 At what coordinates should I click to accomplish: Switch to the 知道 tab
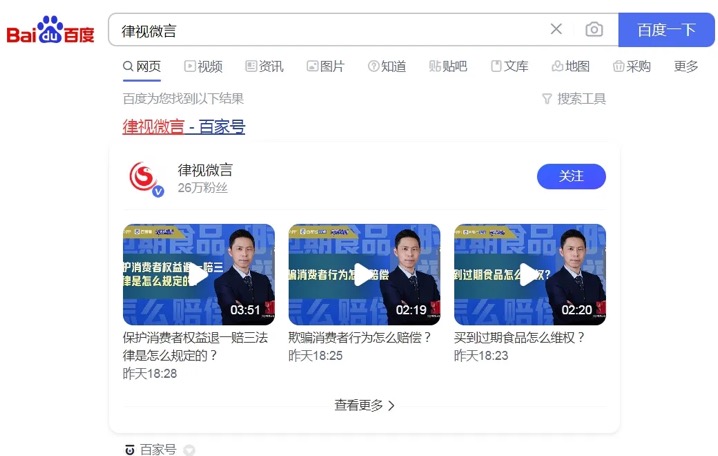point(387,66)
